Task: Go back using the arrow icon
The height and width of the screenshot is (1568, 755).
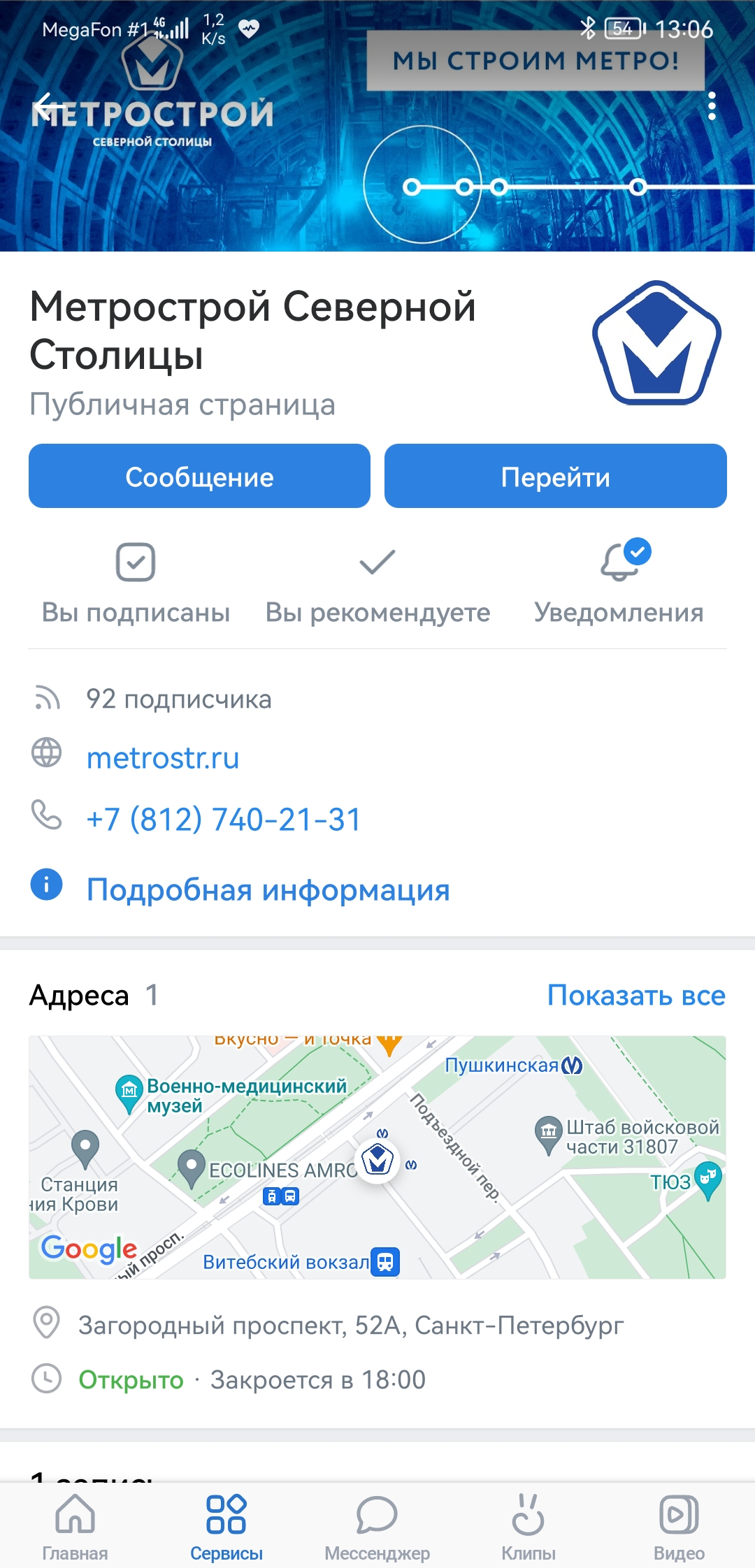Action: [48, 107]
